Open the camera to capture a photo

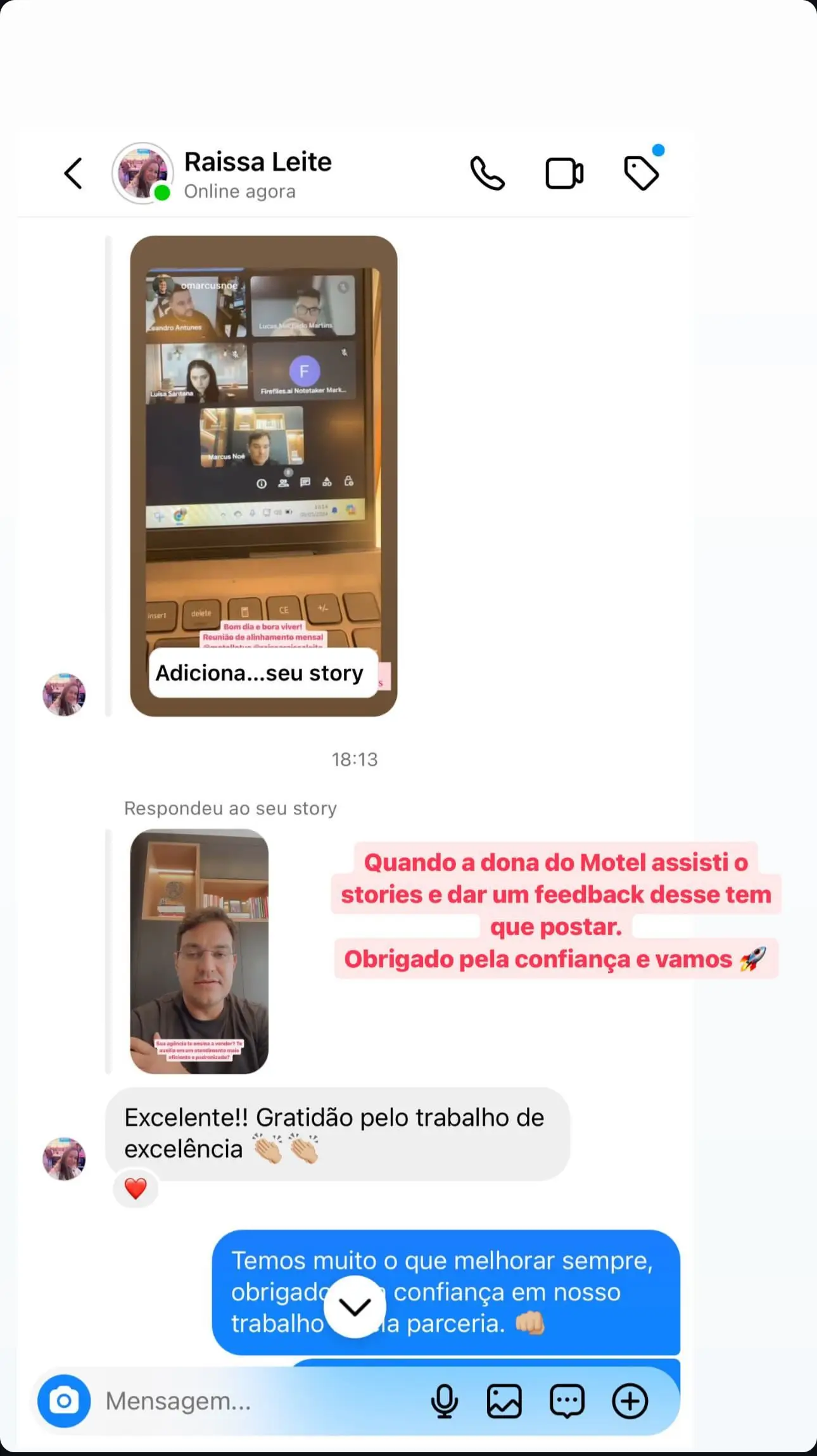click(66, 1401)
